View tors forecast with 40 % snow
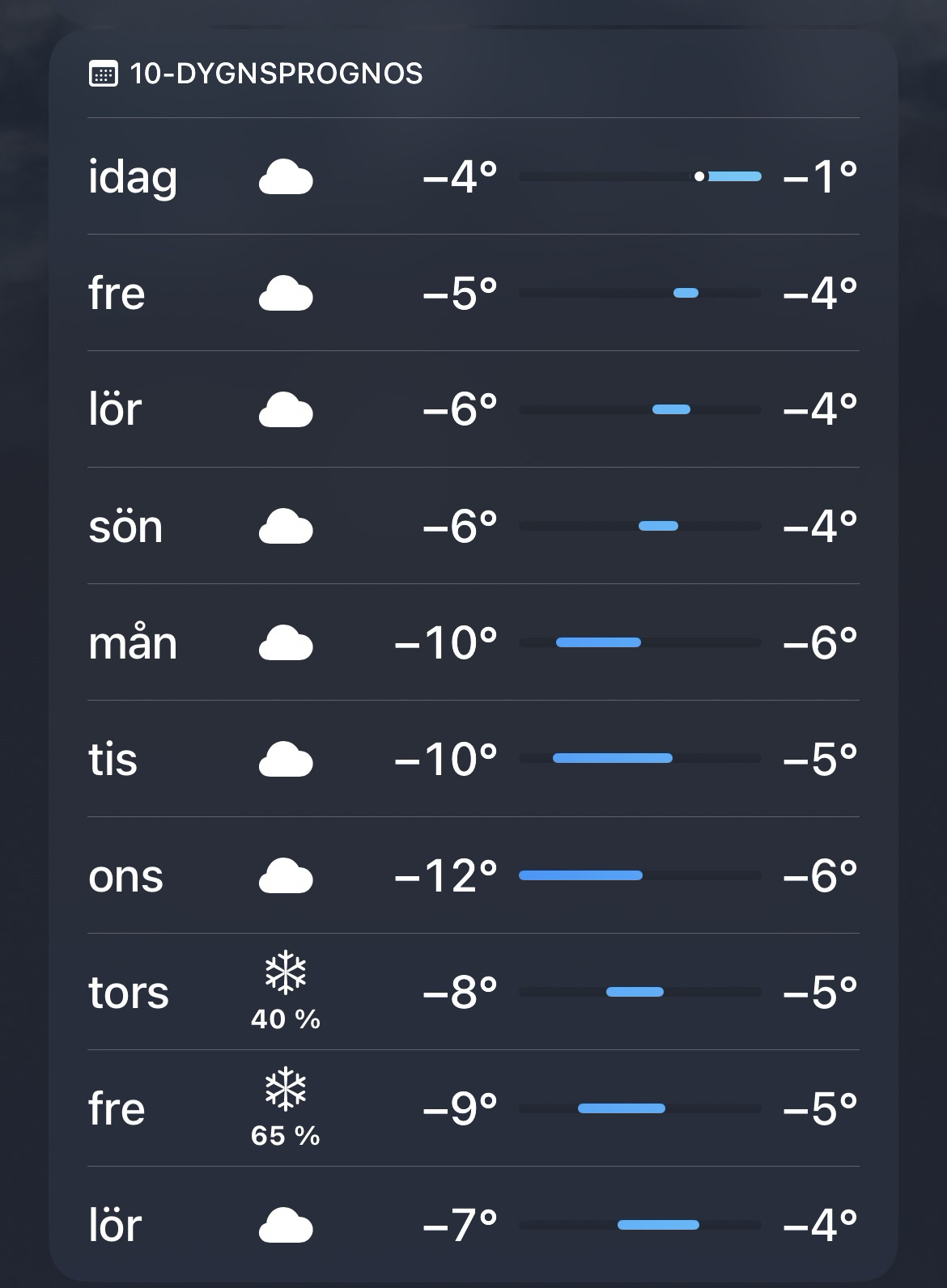 point(473,992)
